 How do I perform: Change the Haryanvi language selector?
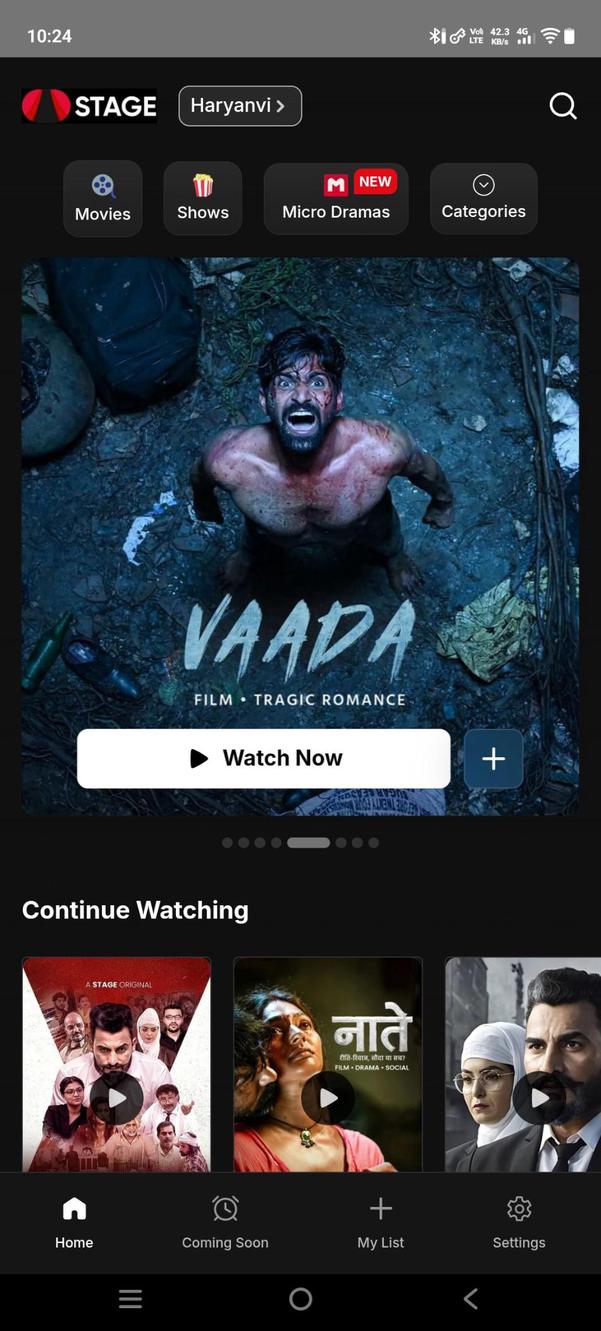[240, 106]
